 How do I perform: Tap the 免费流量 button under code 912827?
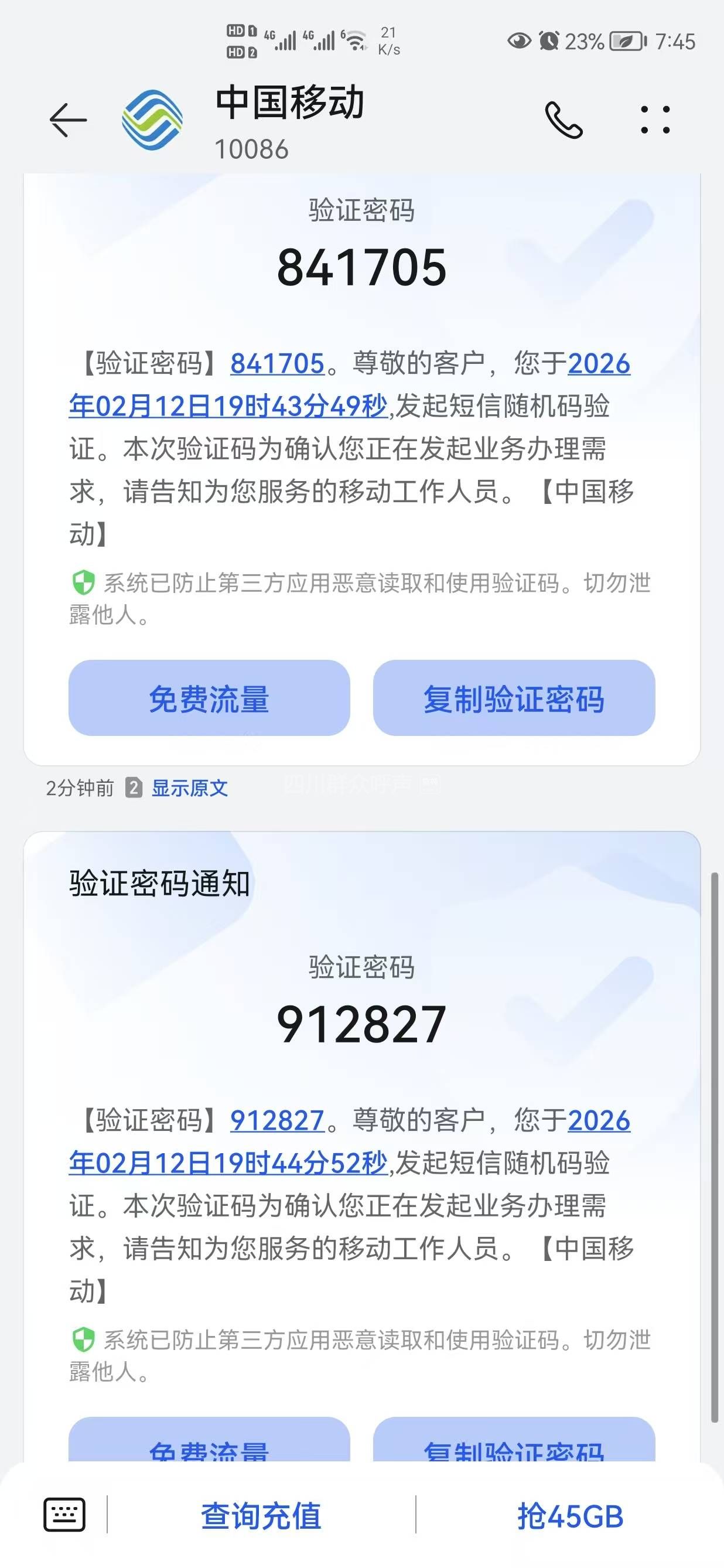click(209, 1443)
